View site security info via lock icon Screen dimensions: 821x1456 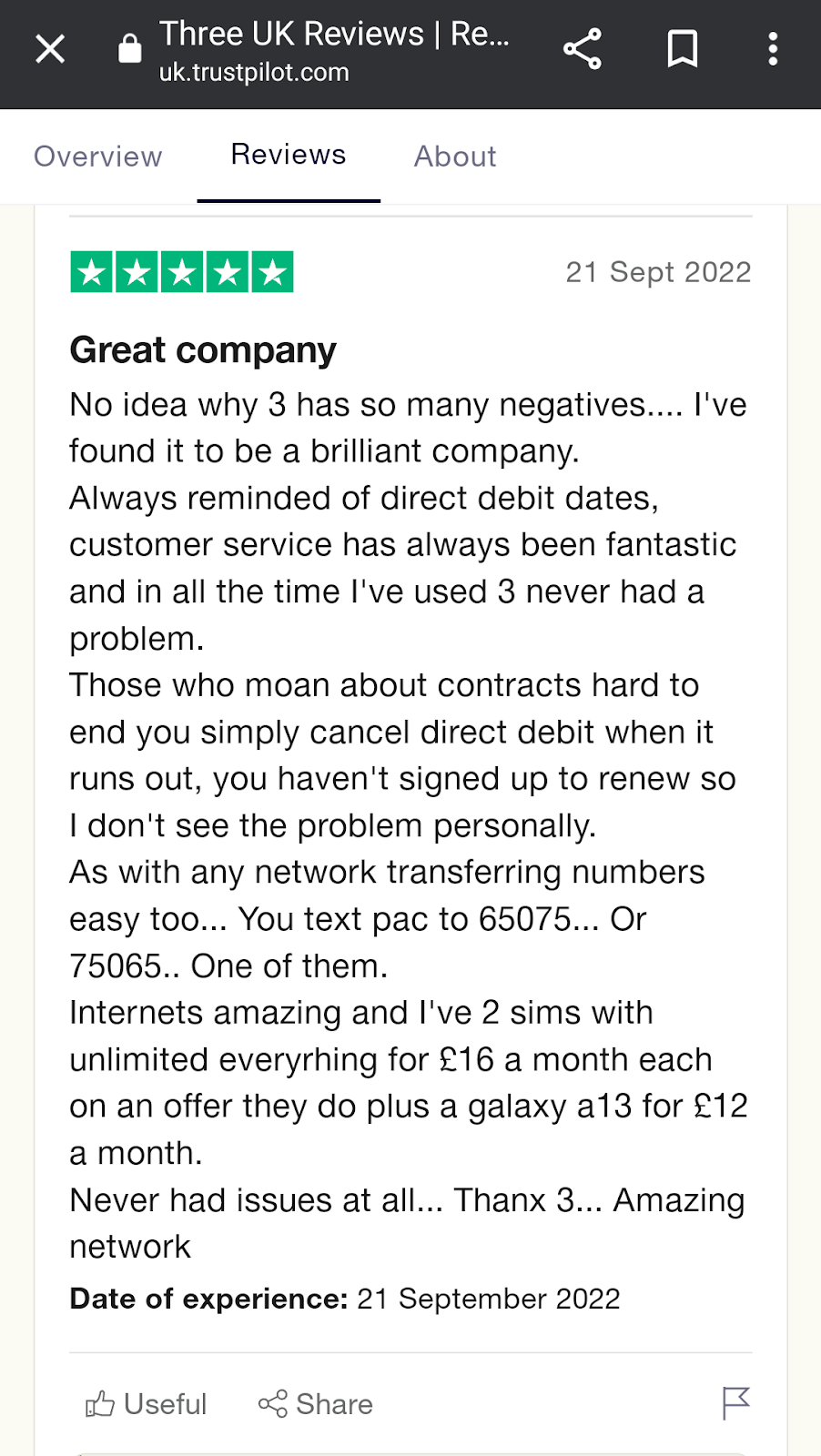pos(130,49)
